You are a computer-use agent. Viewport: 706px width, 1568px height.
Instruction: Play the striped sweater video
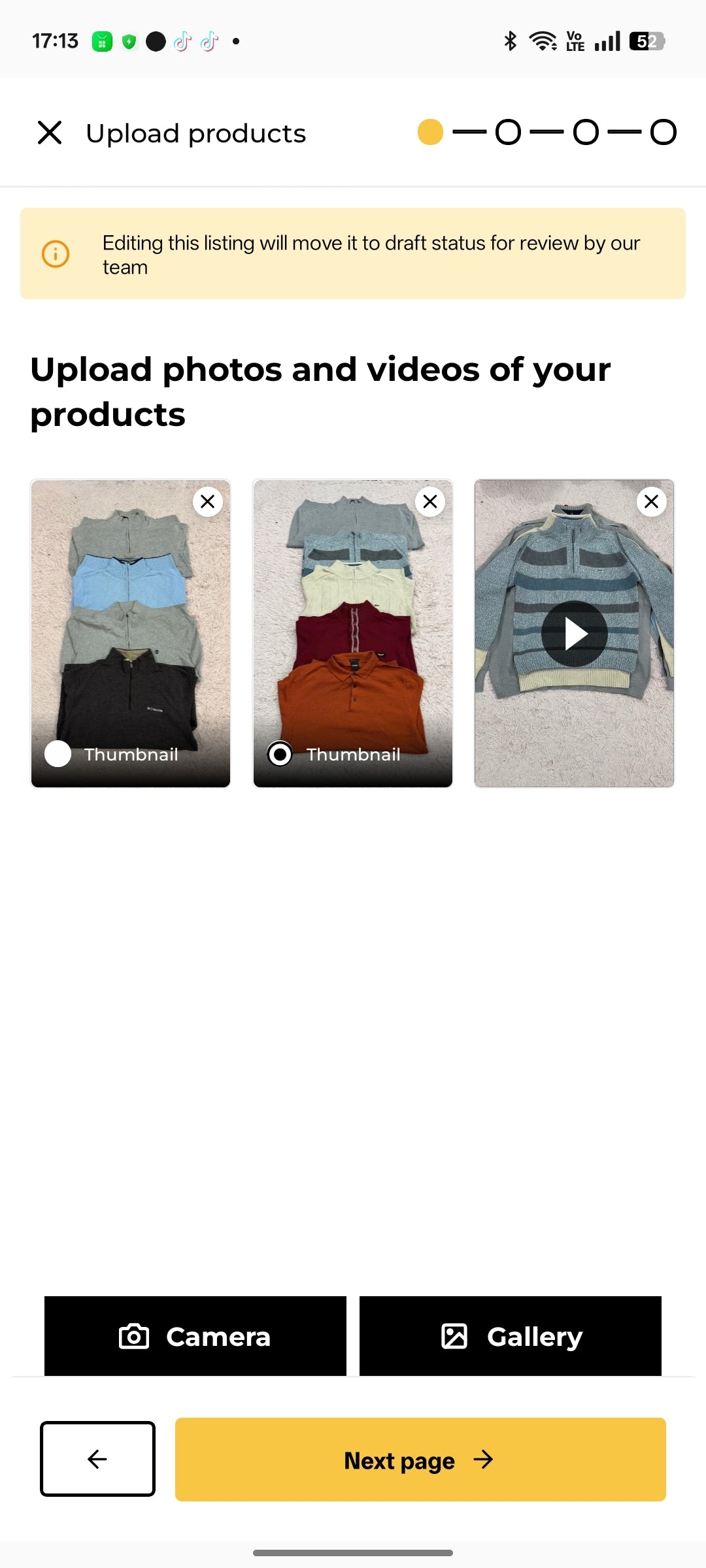coord(575,634)
